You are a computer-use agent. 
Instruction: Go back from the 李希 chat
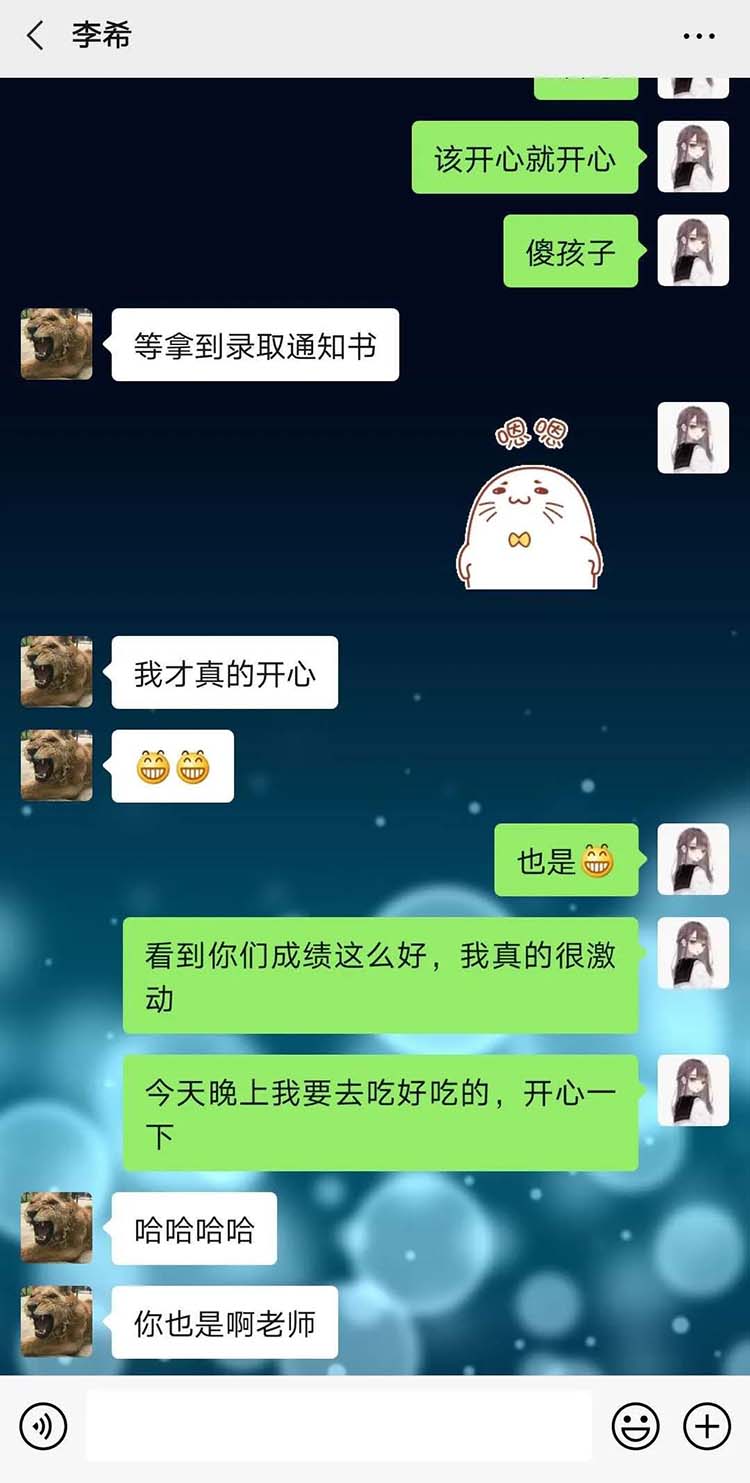[x=35, y=37]
